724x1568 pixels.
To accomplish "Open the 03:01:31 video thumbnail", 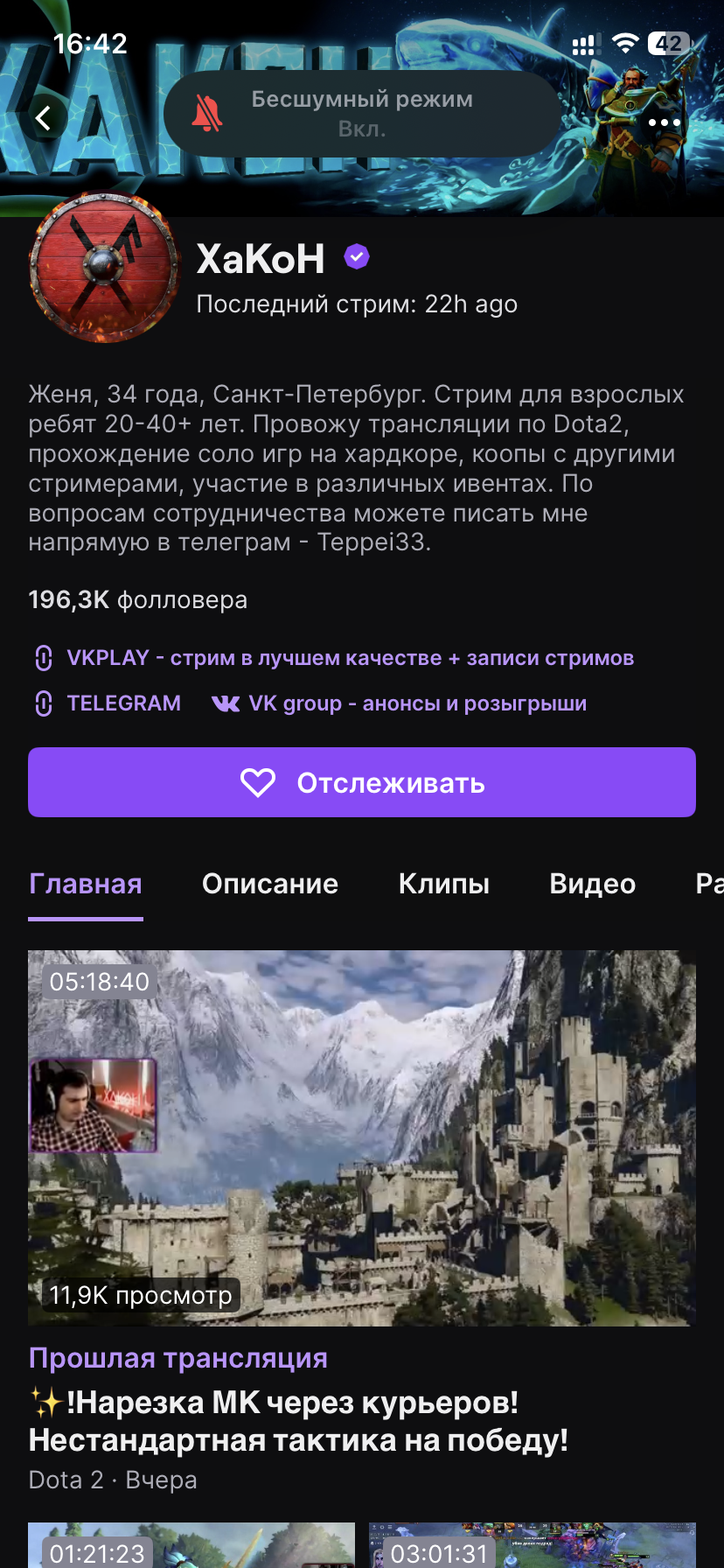I will 533,1545.
